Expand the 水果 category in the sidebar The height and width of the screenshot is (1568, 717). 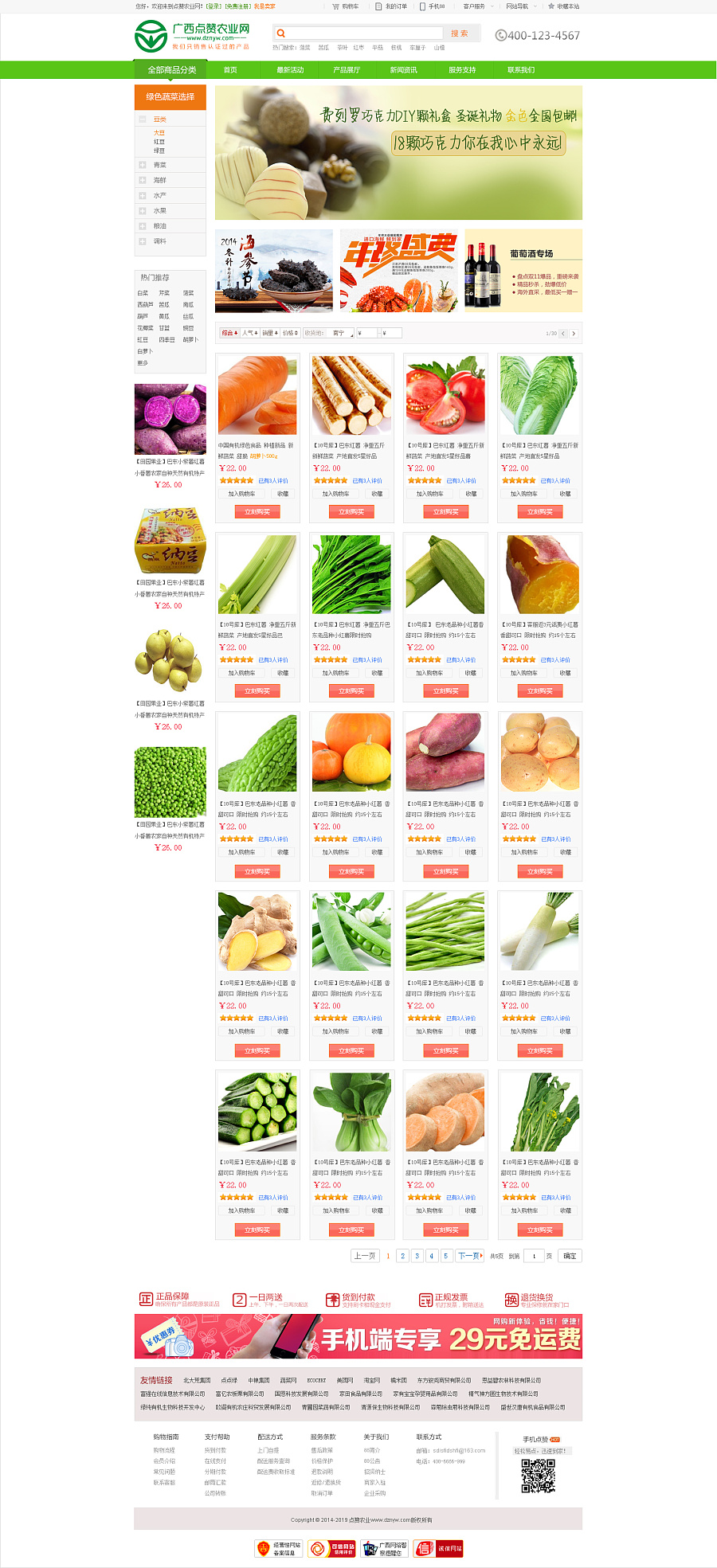pos(159,211)
